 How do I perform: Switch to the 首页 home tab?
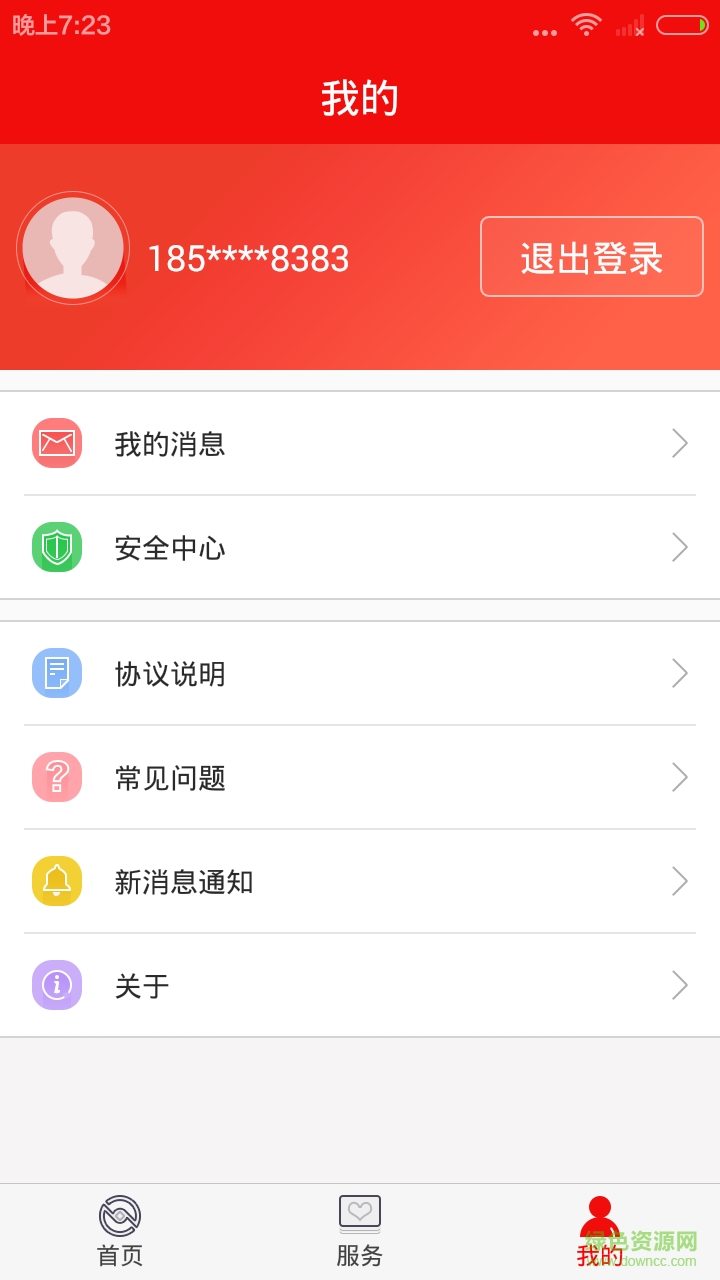click(x=120, y=1232)
